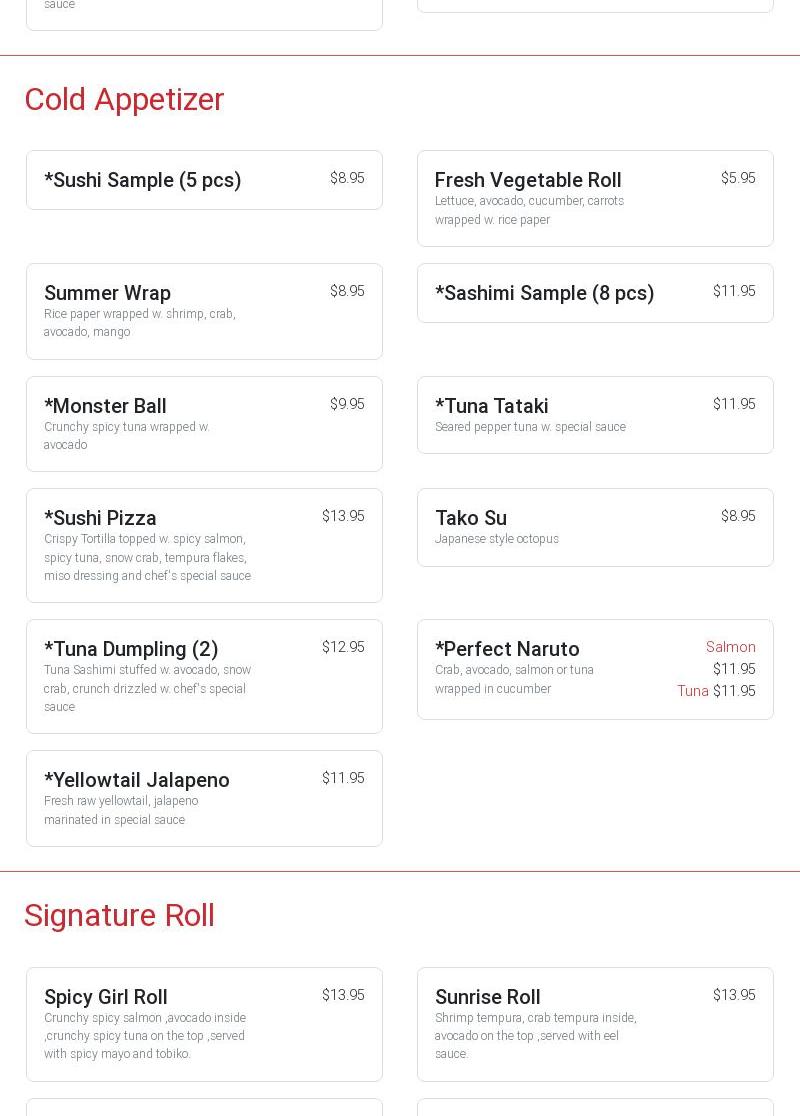This screenshot has width=800, height=1116.
Task: Tap the Sunrise Roll card
Action: [x=595, y=1024]
